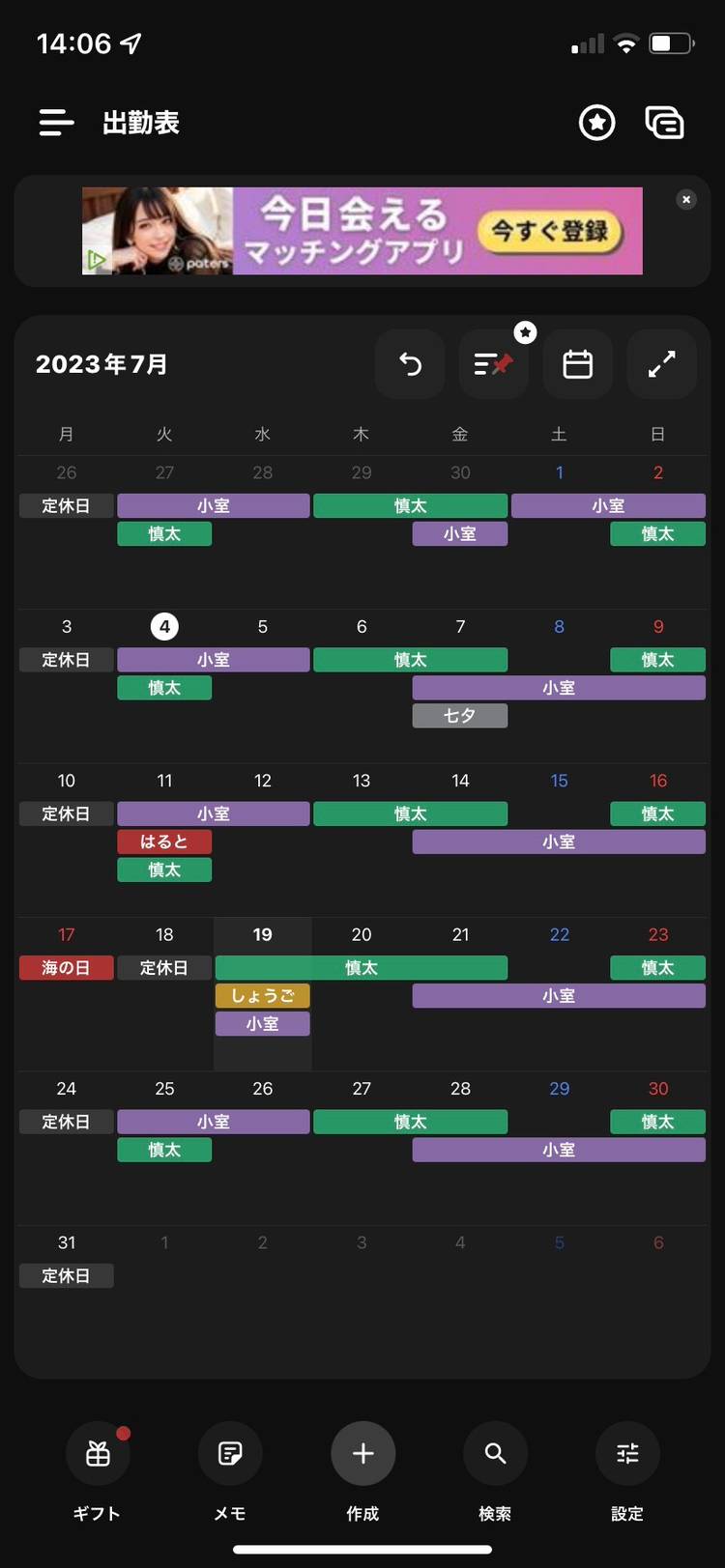Expand calendar to full screen
The height and width of the screenshot is (1568, 725).
(661, 364)
